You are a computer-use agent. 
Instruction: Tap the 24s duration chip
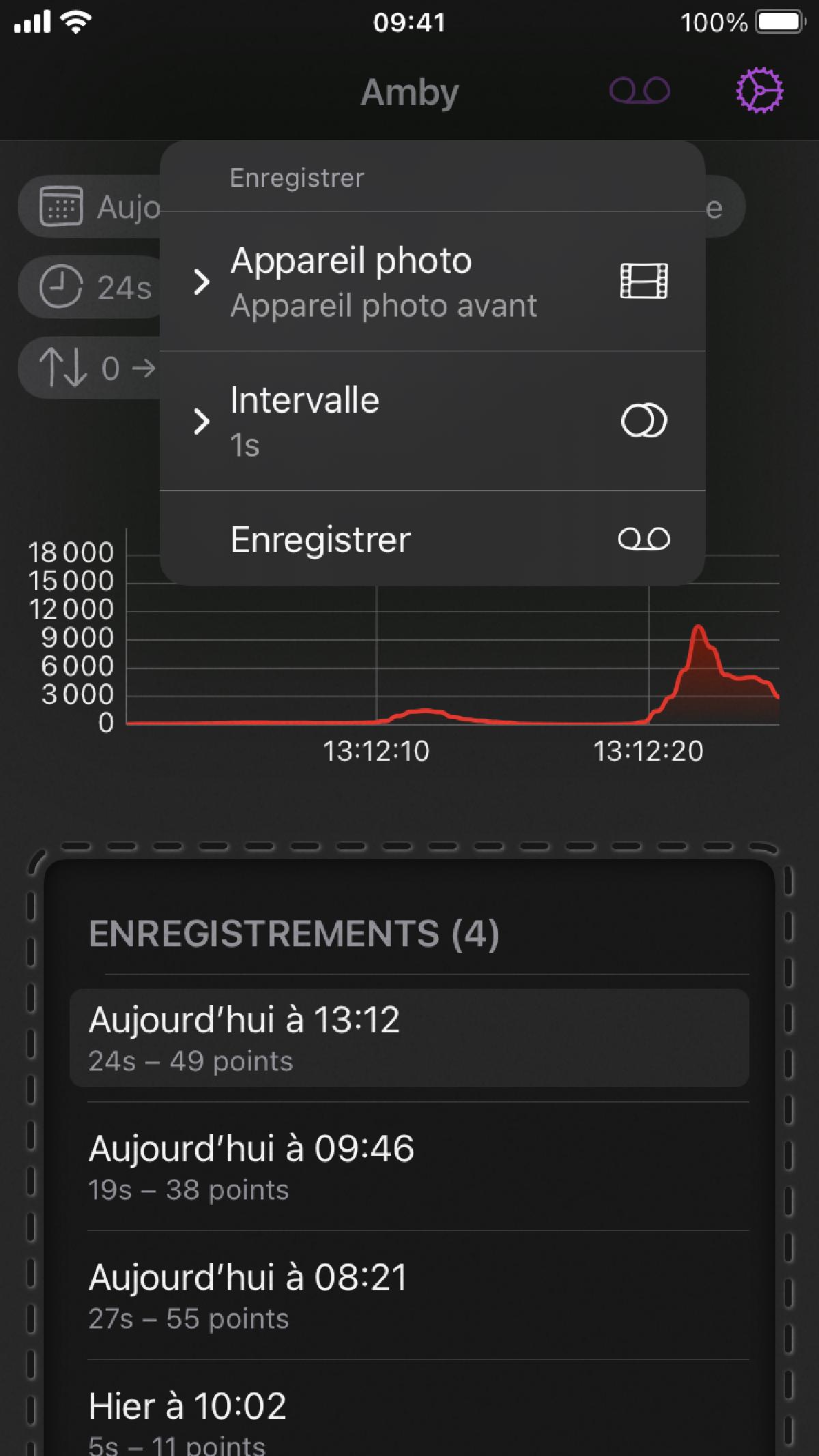point(92,287)
